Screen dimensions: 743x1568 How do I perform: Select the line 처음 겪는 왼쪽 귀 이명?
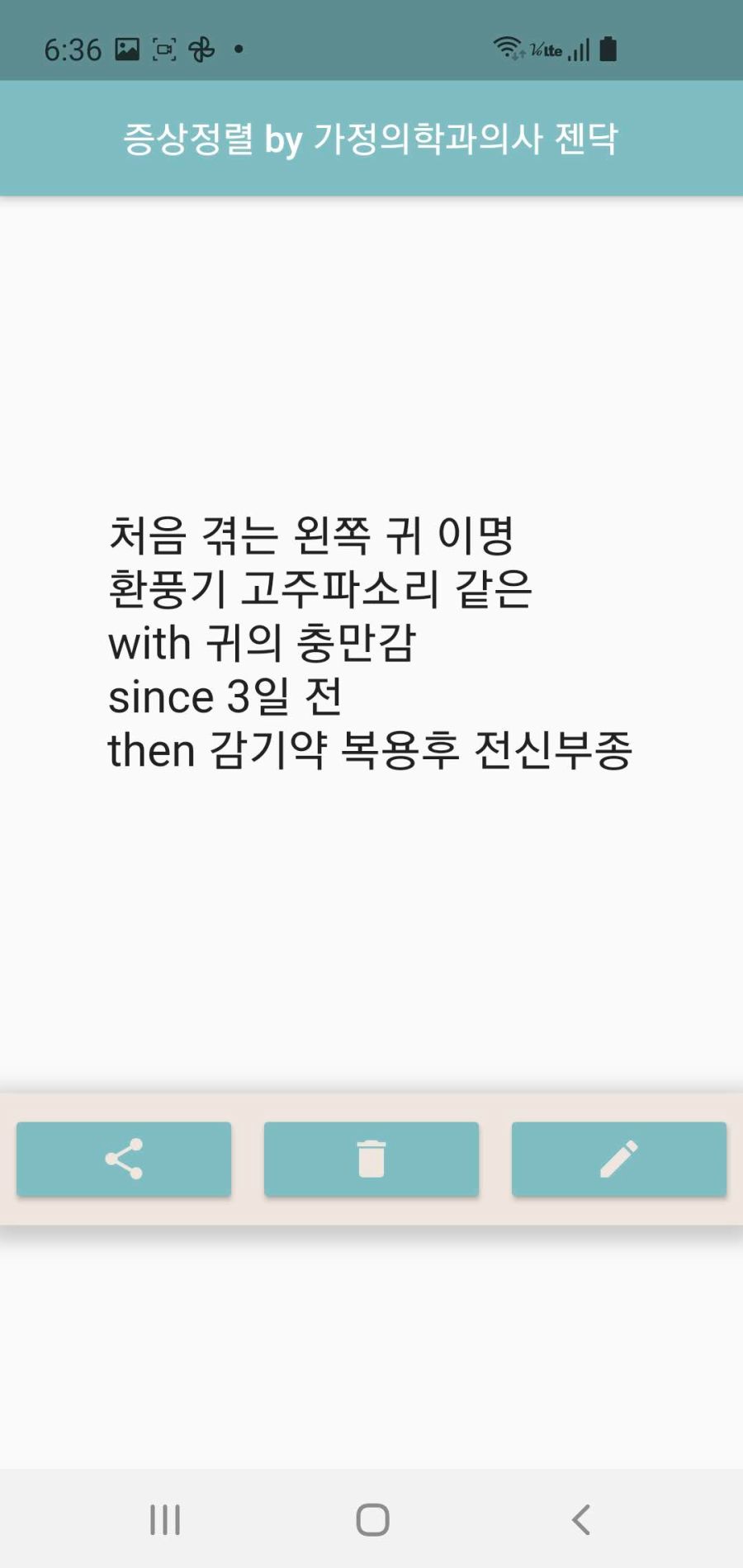pyautogui.click(x=314, y=535)
